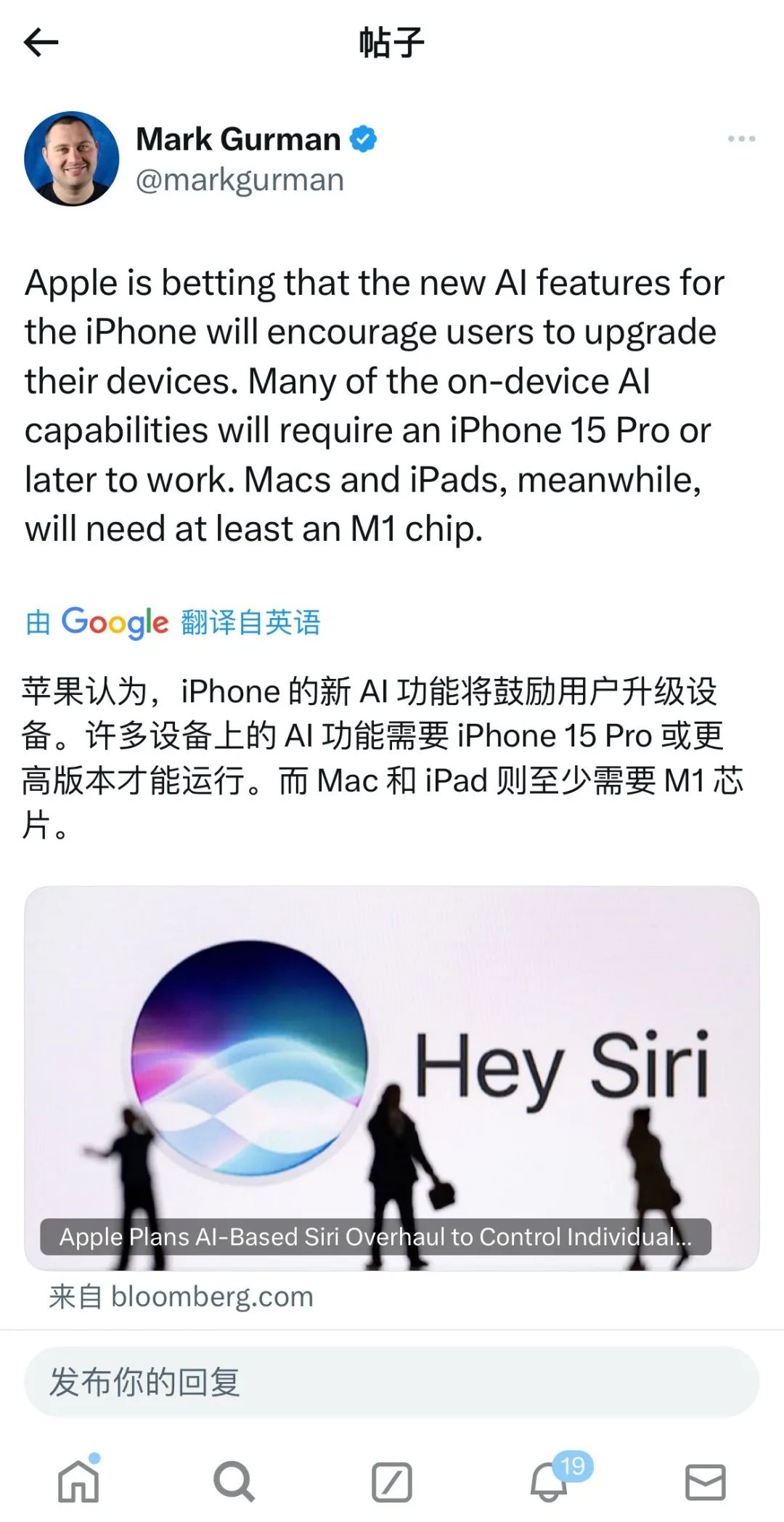Open the post's three-dot overflow menu
The width and height of the screenshot is (784, 1522).
coord(741,139)
